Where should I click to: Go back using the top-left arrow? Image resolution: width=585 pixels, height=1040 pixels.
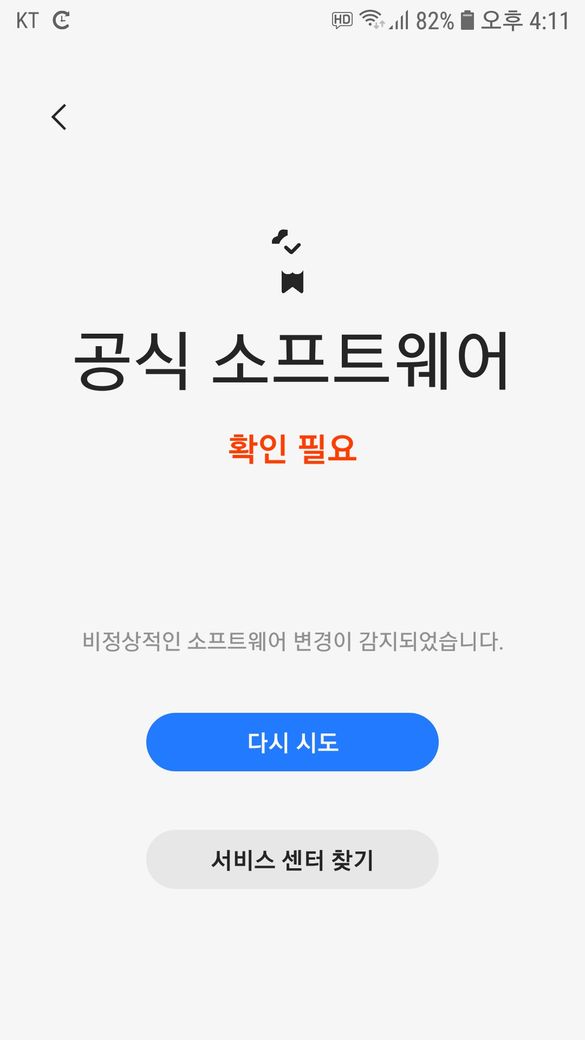(59, 117)
